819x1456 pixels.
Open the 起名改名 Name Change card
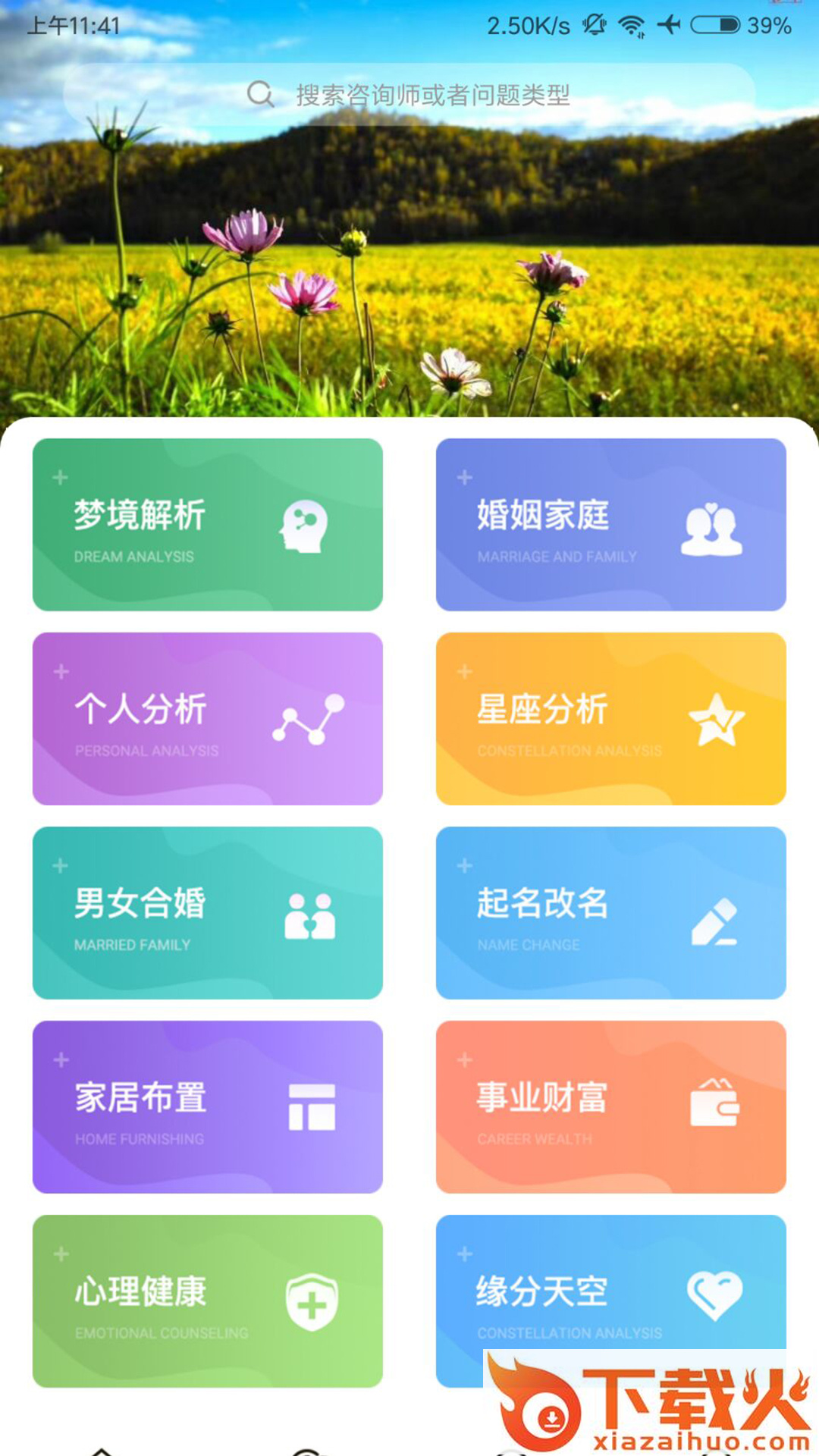point(610,913)
